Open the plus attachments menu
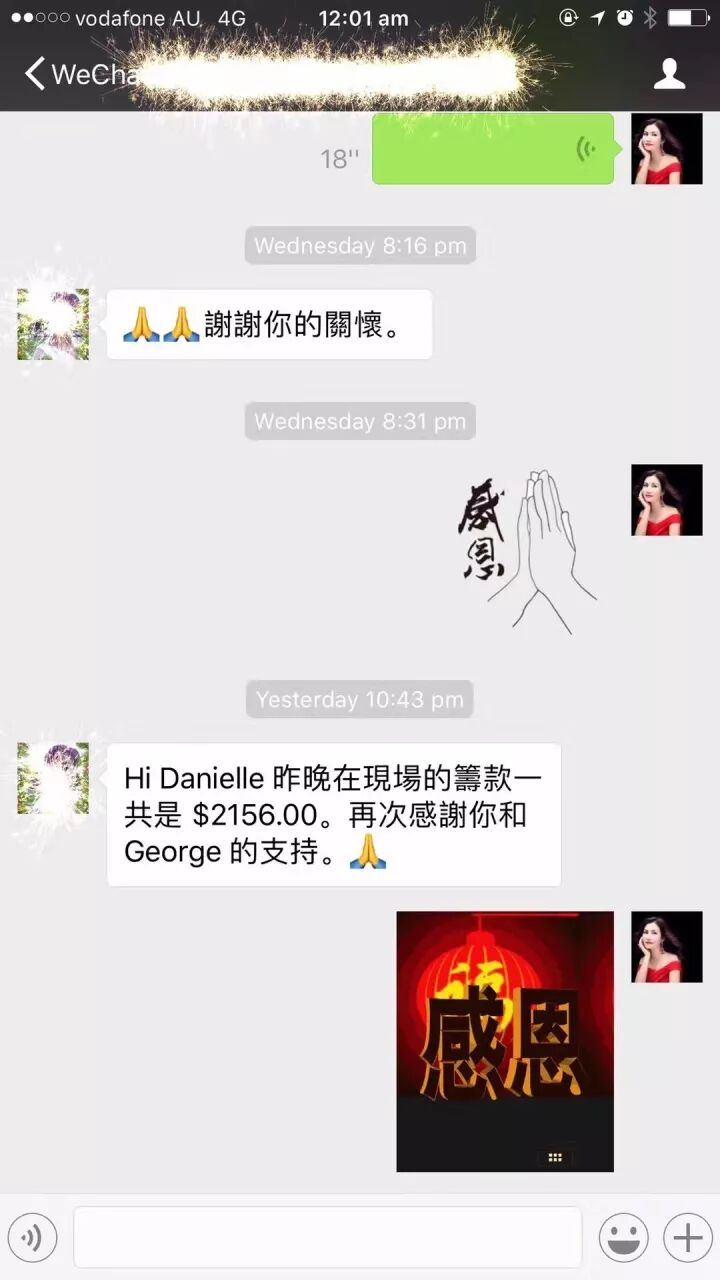This screenshot has height=1280, width=720. click(687, 1238)
